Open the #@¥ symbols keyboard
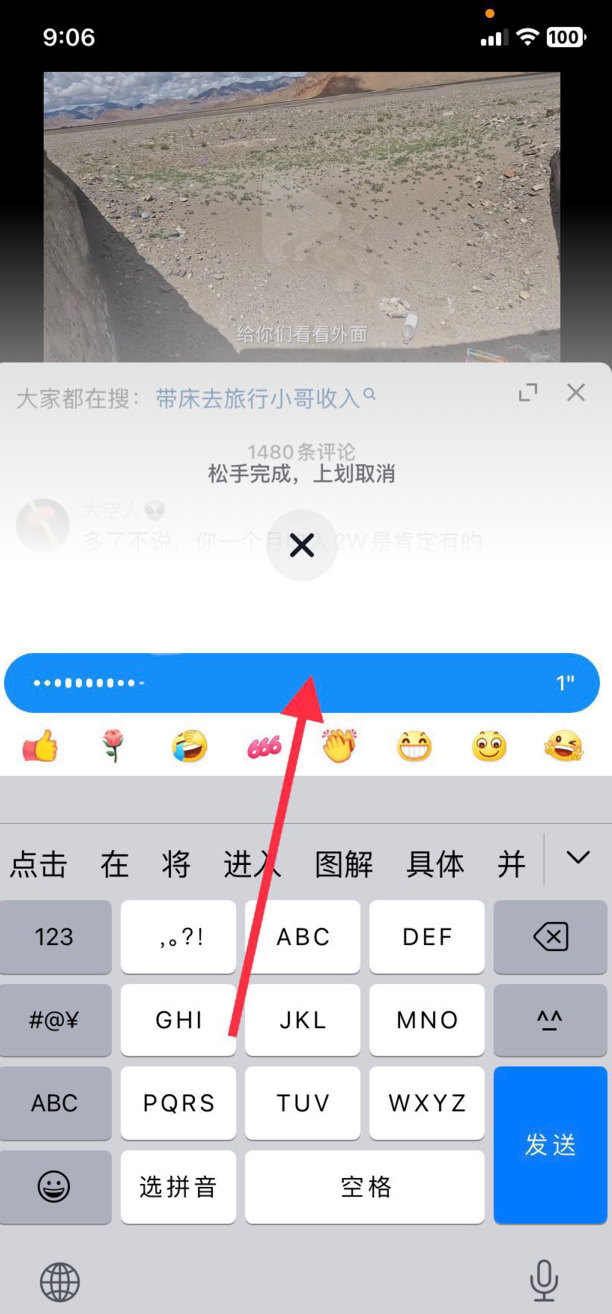This screenshot has width=612, height=1314. pyautogui.click(x=55, y=1020)
